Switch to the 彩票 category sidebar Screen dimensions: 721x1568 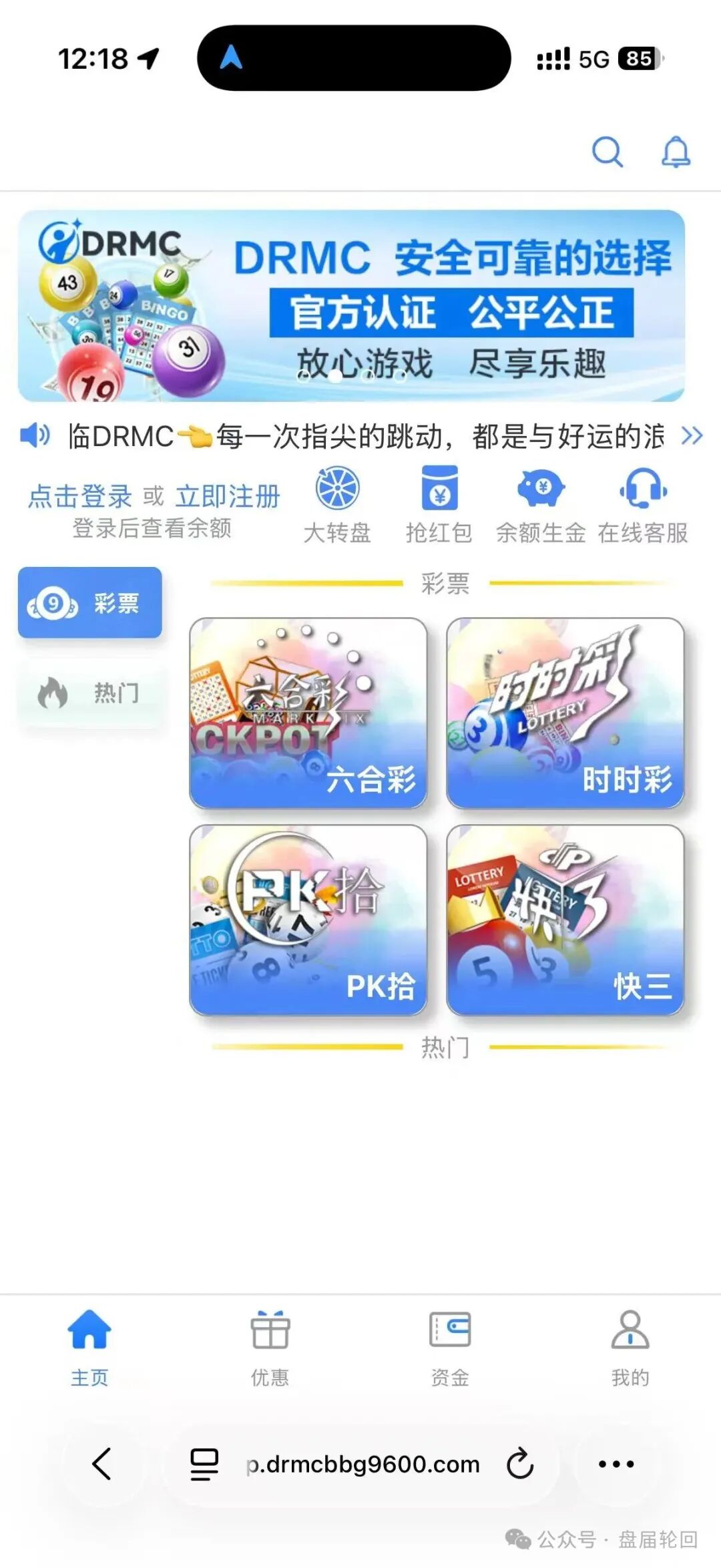click(x=89, y=603)
